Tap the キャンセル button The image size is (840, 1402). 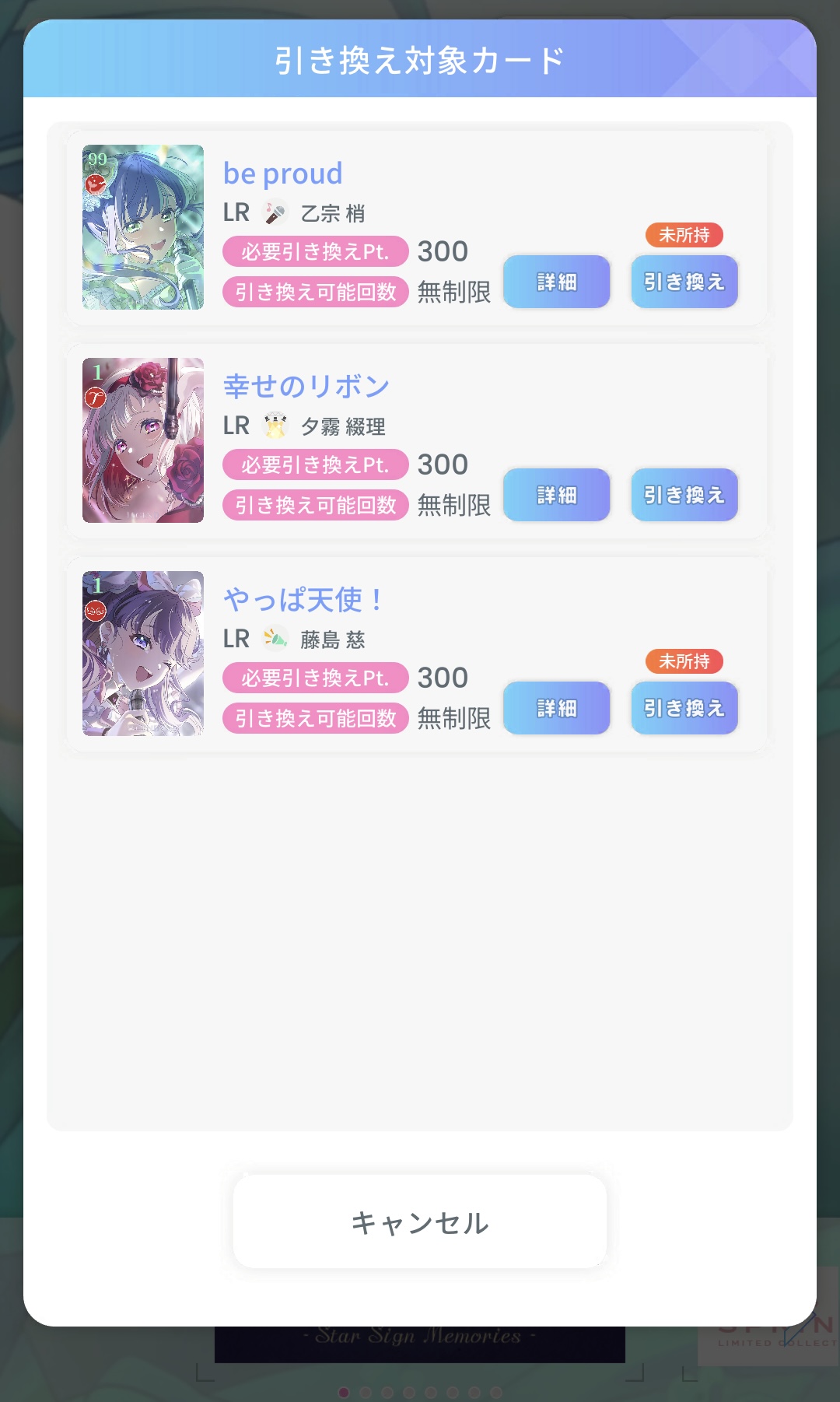click(420, 1221)
